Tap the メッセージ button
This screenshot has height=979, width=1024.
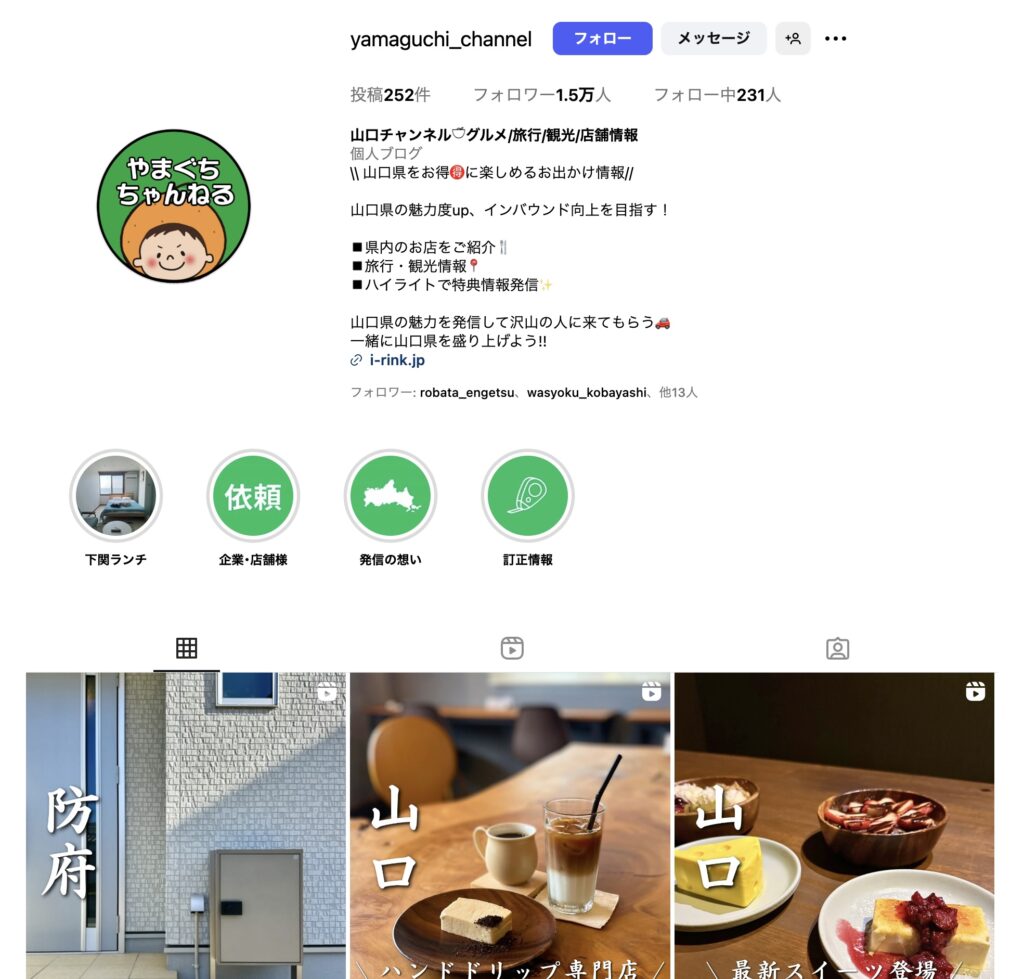pos(713,39)
